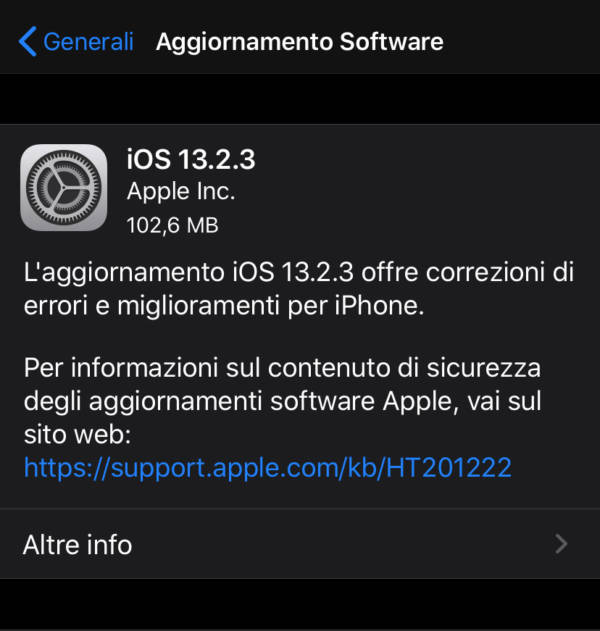600x631 pixels.
Task: Go back to Generali settings
Action: point(76,42)
